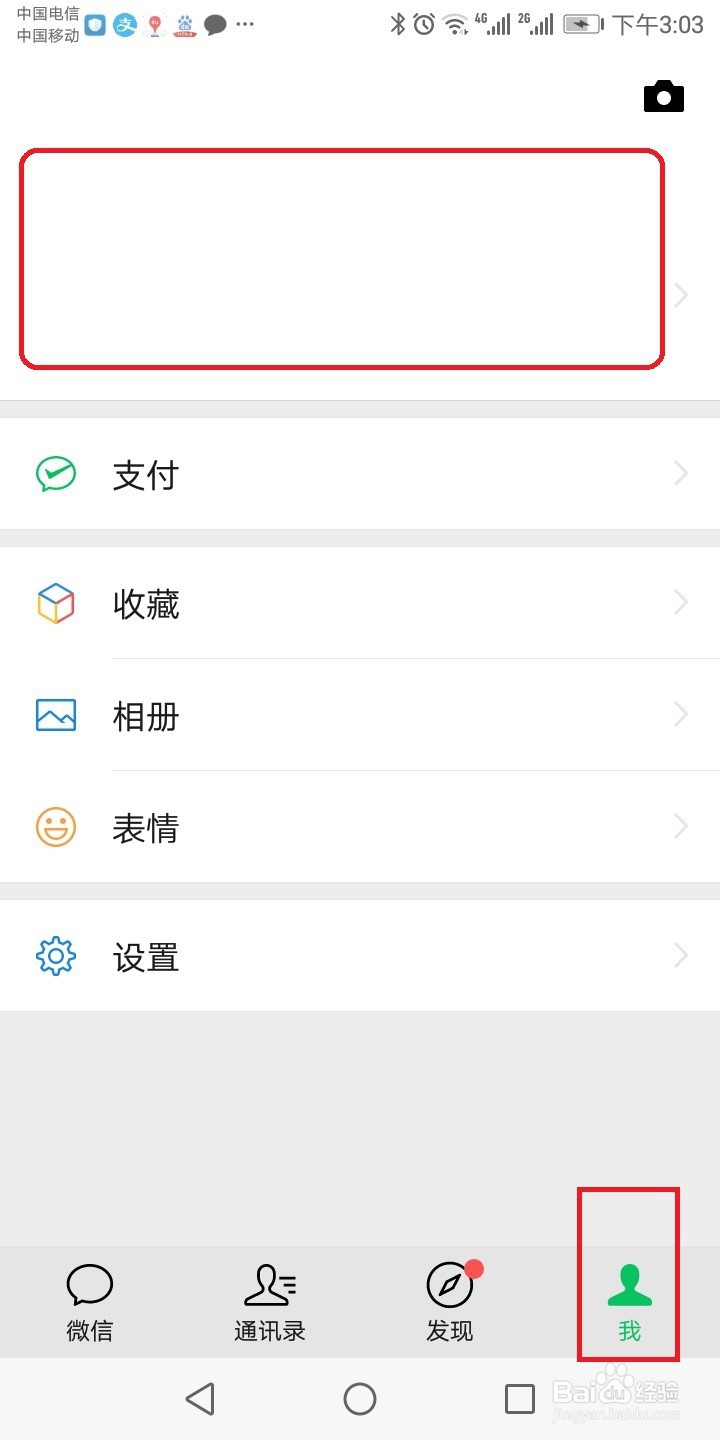Open the 发现 compass icon with red dot
Image resolution: width=720 pixels, height=1440 pixels.
click(449, 1284)
